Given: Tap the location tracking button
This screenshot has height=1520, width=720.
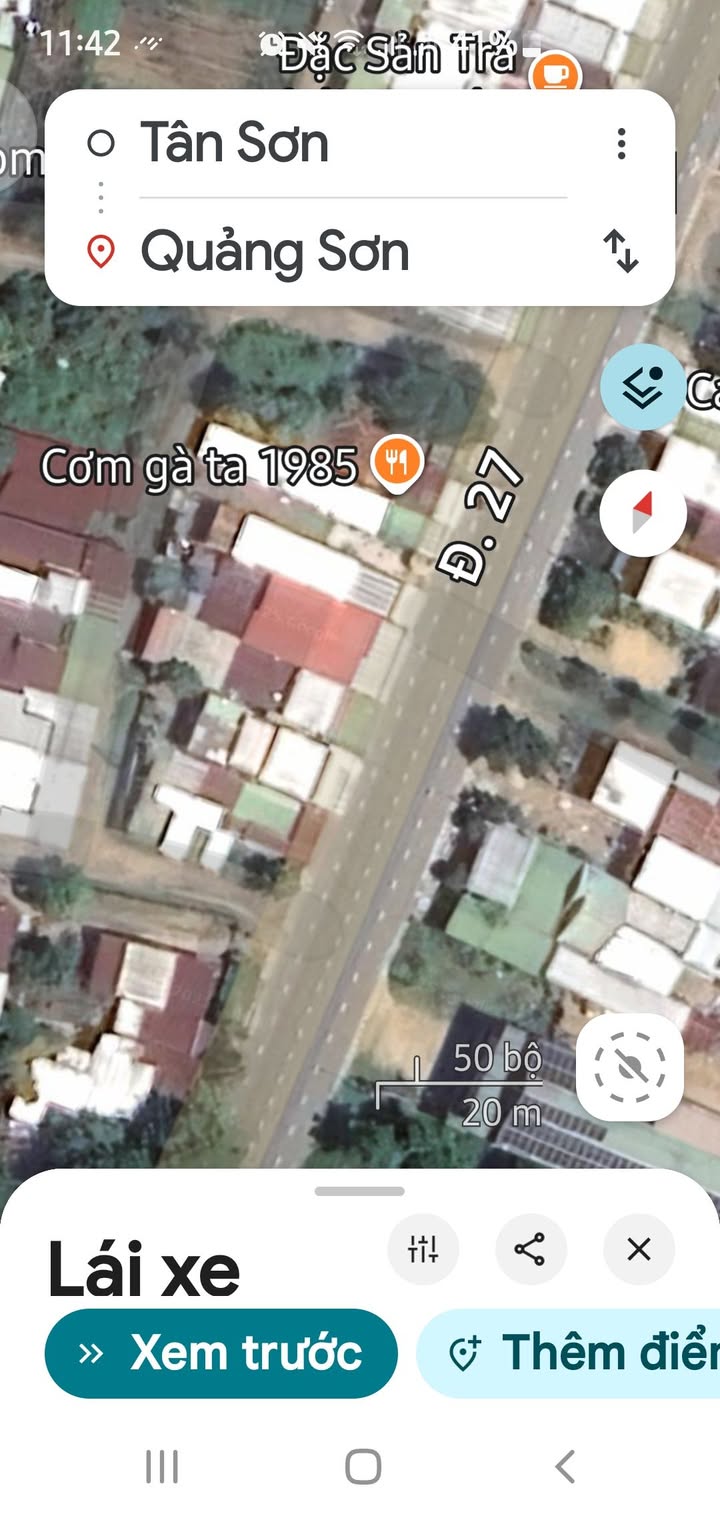Looking at the screenshot, I should 630,1067.
